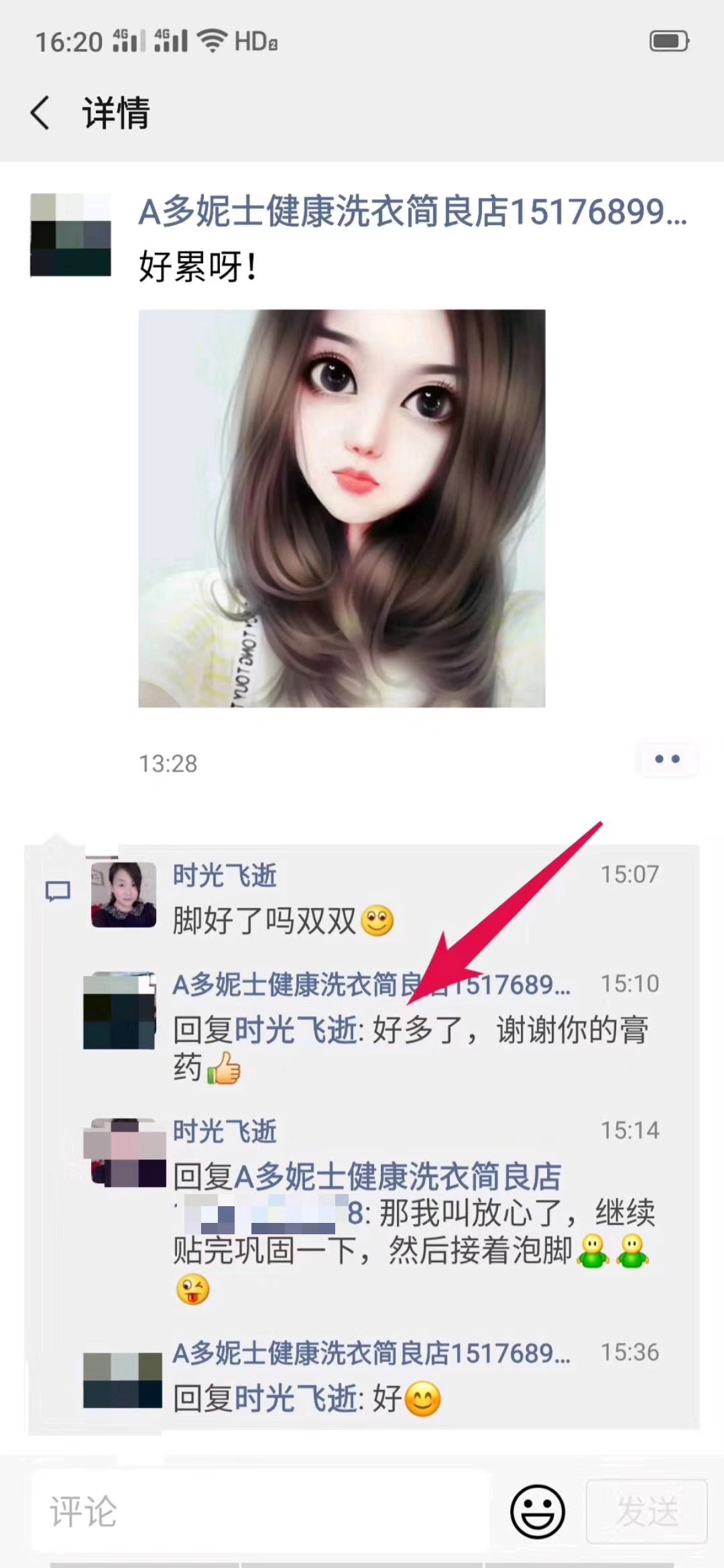Open 时光飞逝's profile from the 15:07 comment

click(x=225, y=875)
